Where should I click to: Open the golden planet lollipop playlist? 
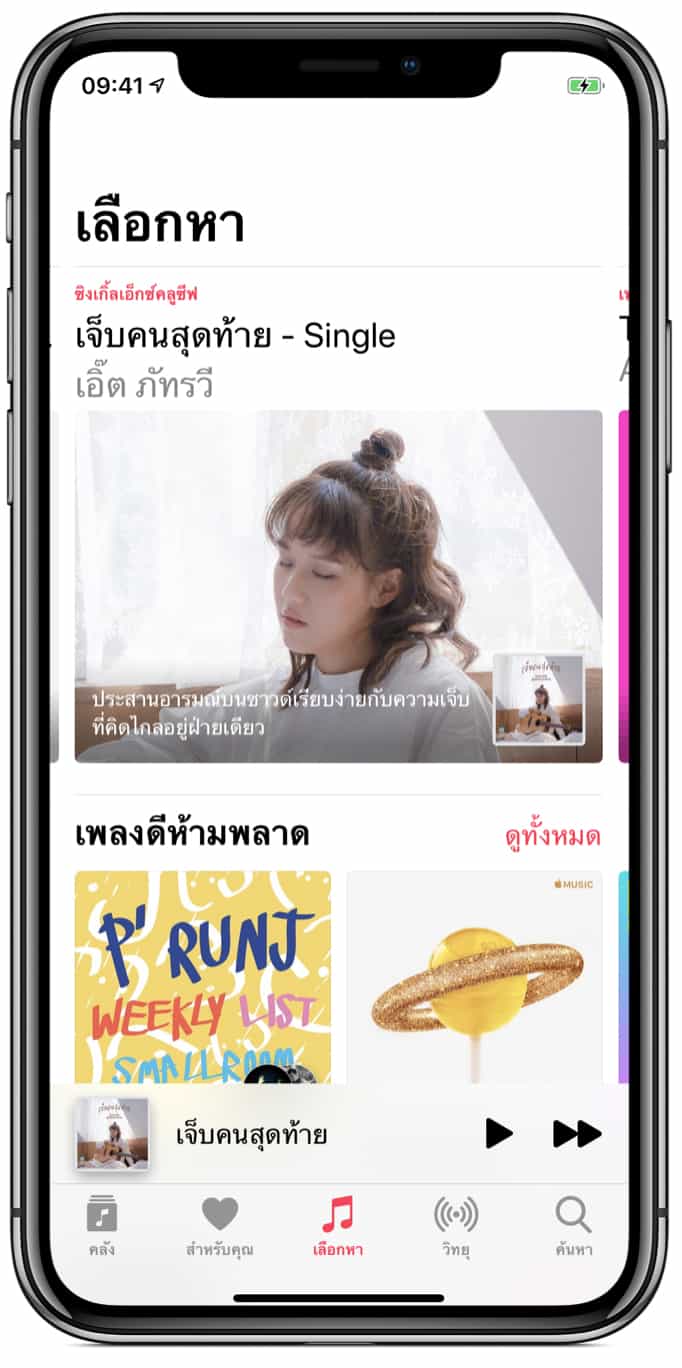474,975
